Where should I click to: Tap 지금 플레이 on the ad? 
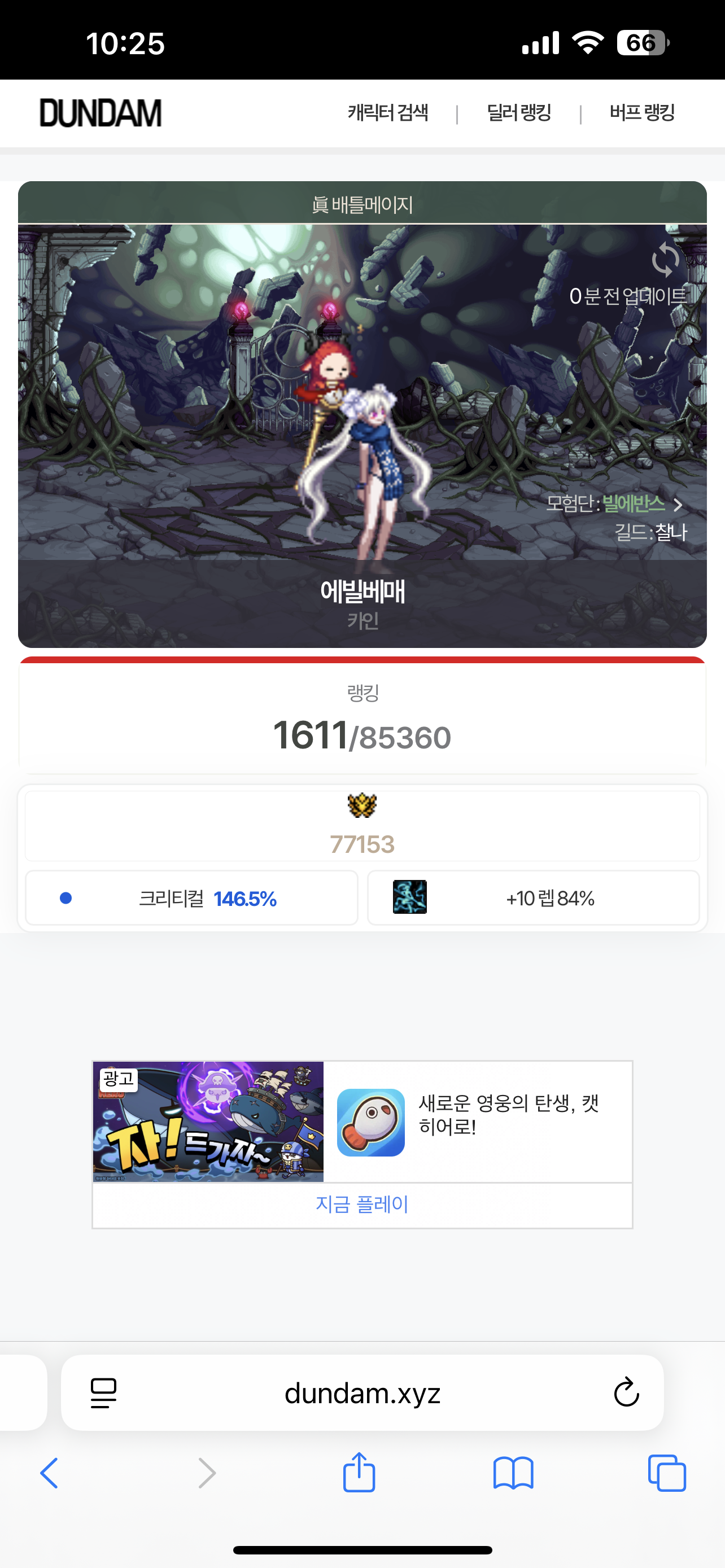point(362,1204)
